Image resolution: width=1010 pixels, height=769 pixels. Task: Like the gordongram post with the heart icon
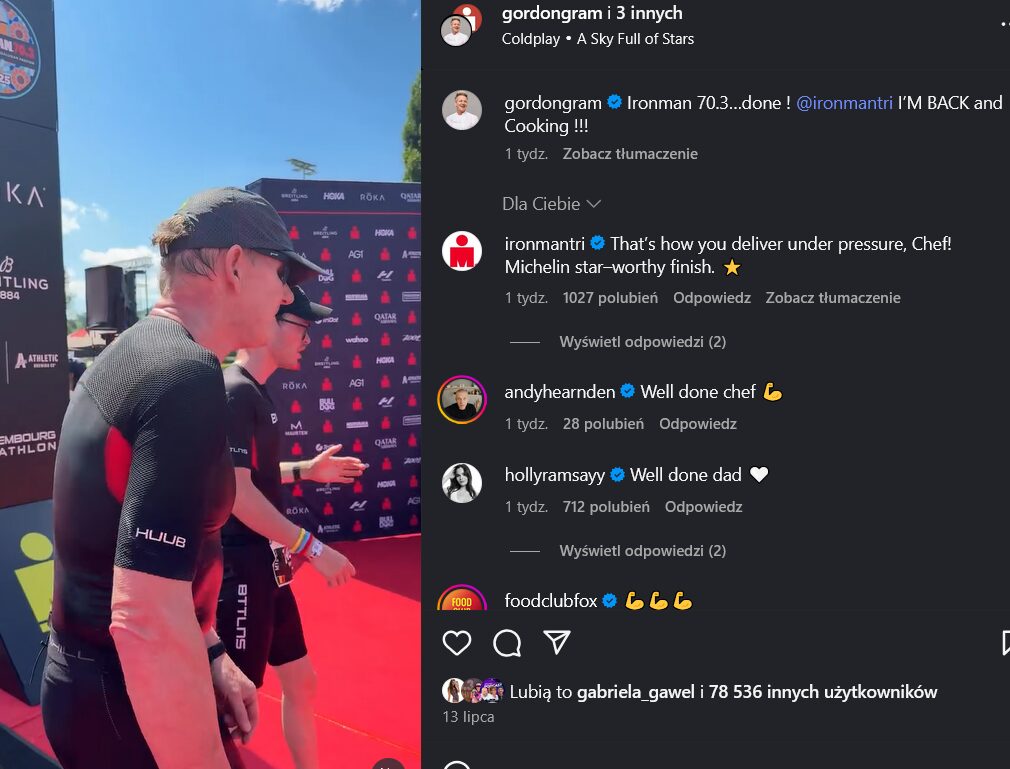457,643
